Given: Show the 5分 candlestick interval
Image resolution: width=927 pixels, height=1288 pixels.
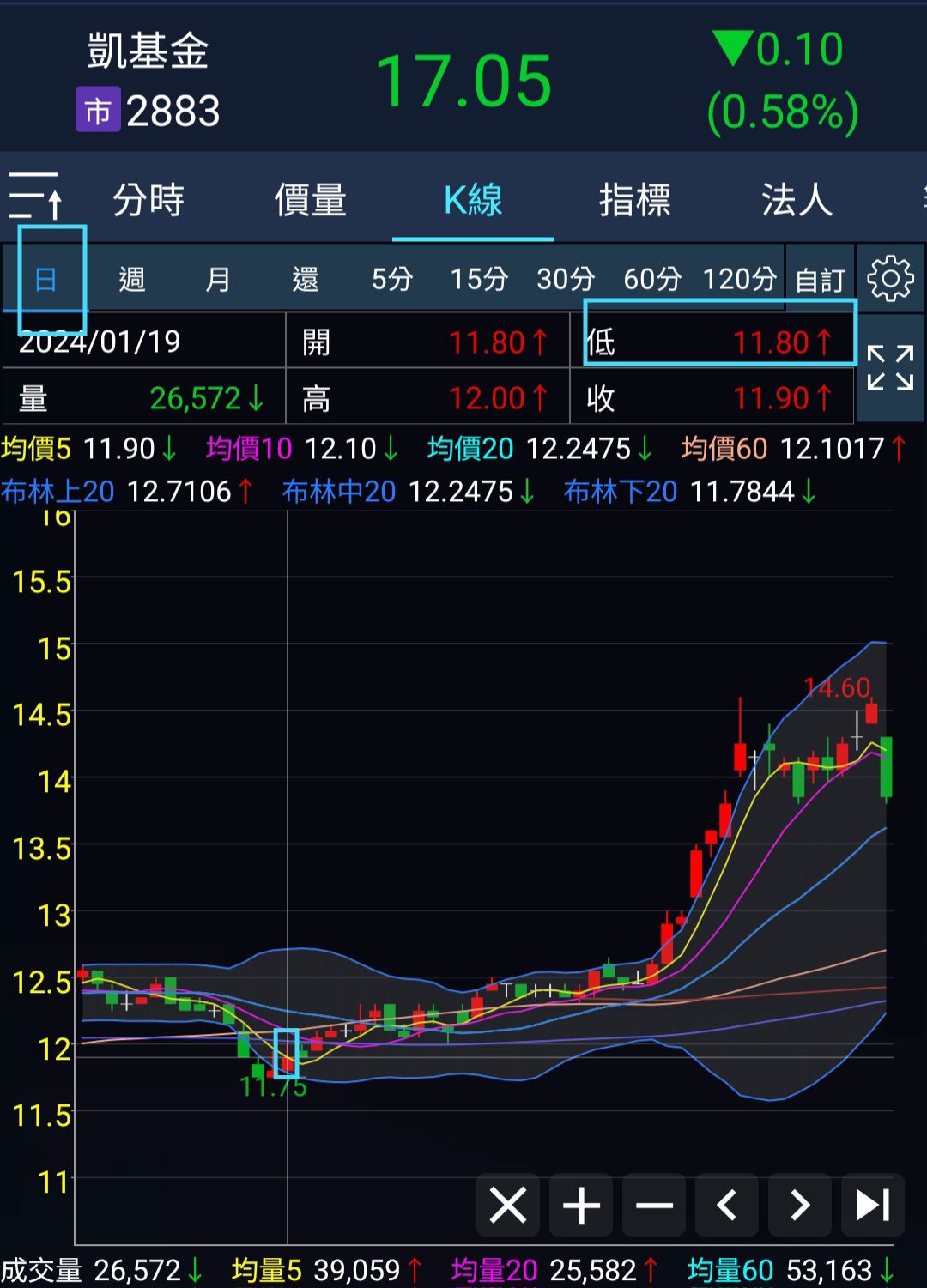Looking at the screenshot, I should coord(392,280).
